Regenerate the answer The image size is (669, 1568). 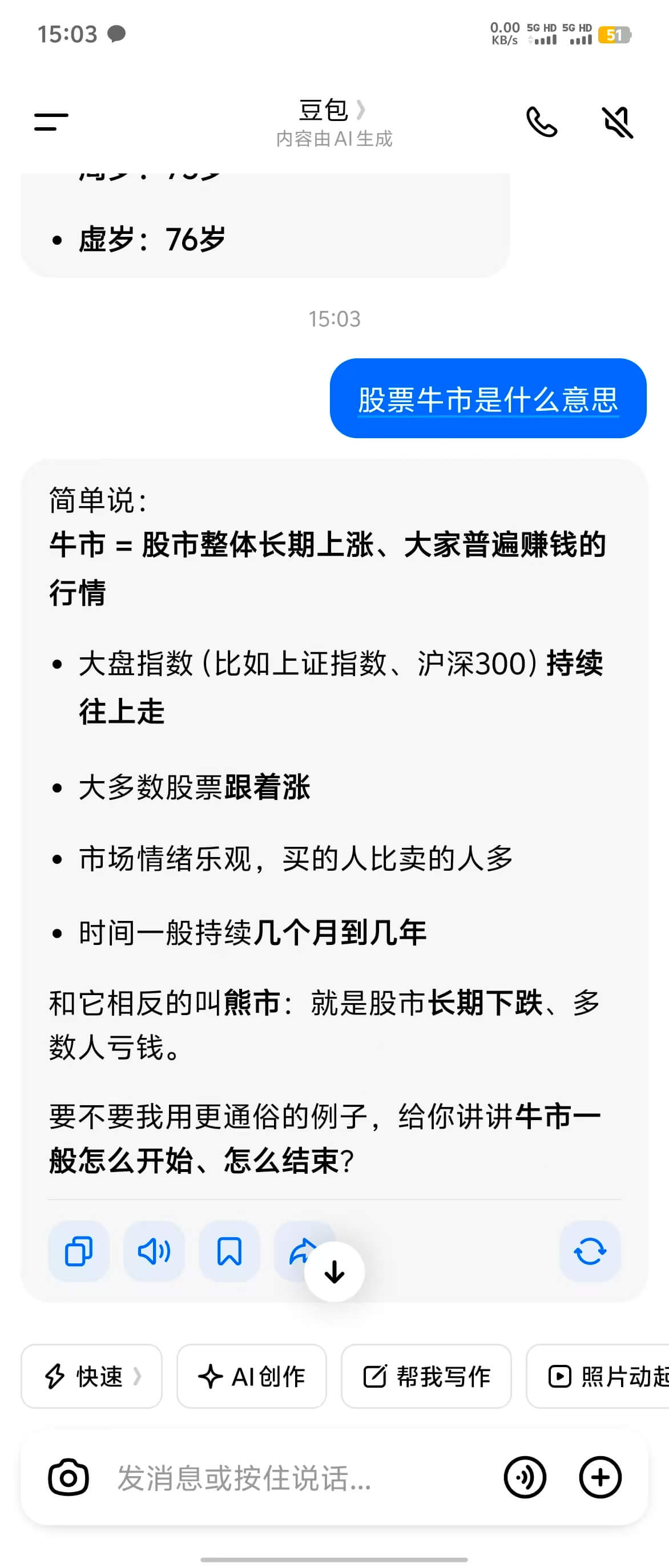point(589,1251)
